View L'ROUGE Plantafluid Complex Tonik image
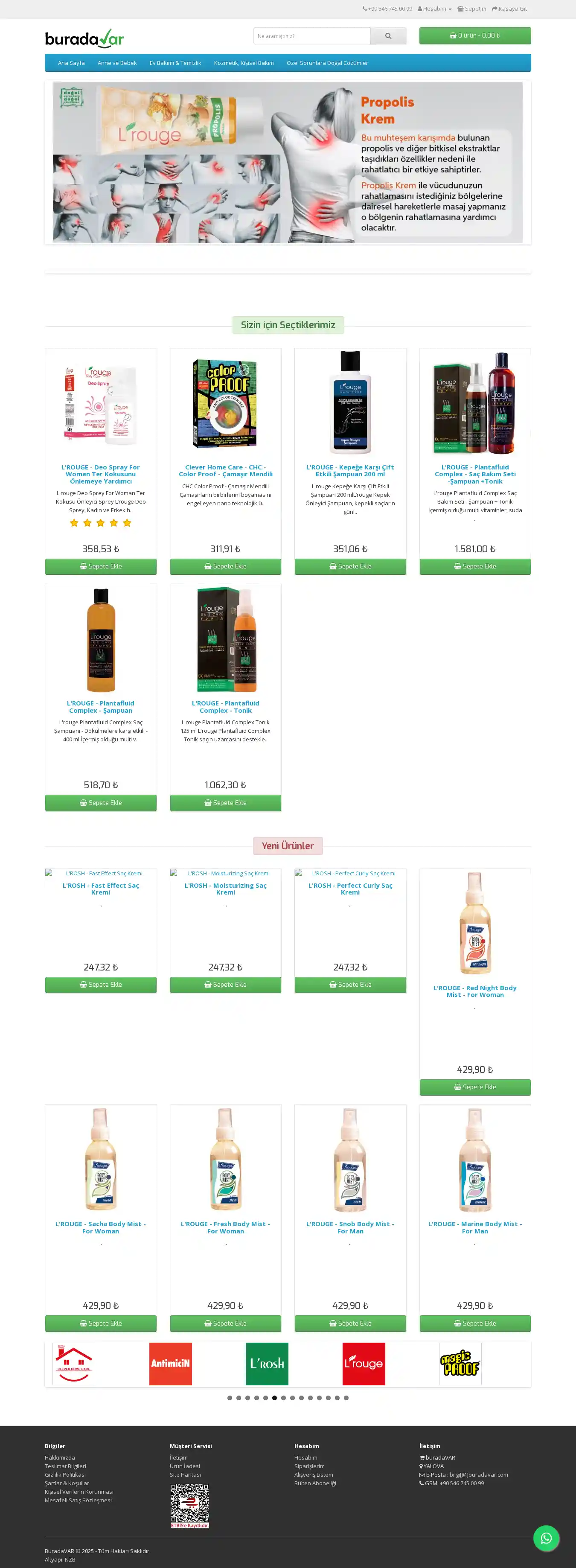Screen dimensions: 576x1568 (226, 640)
